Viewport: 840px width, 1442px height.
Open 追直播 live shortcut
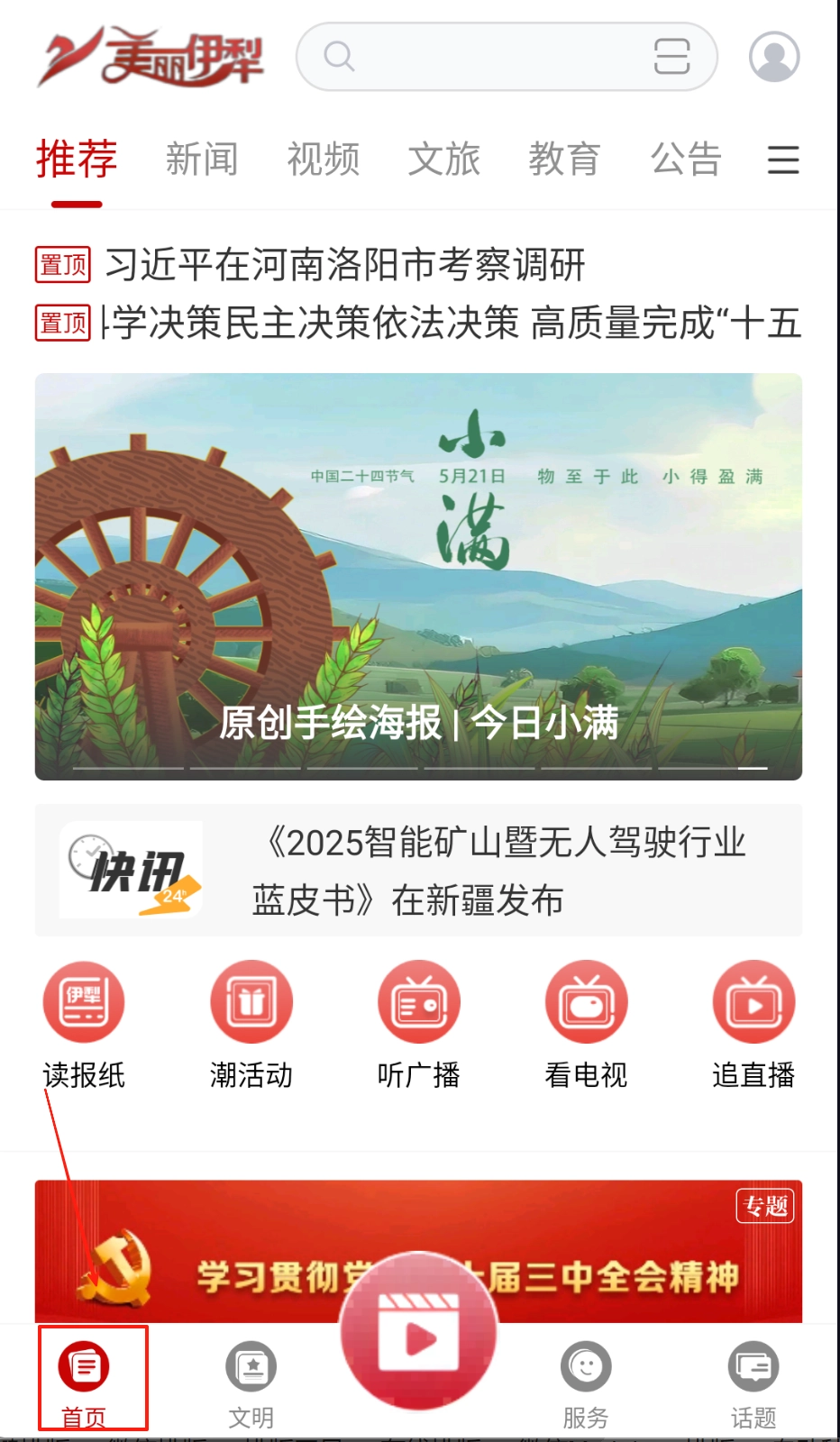753,1025
